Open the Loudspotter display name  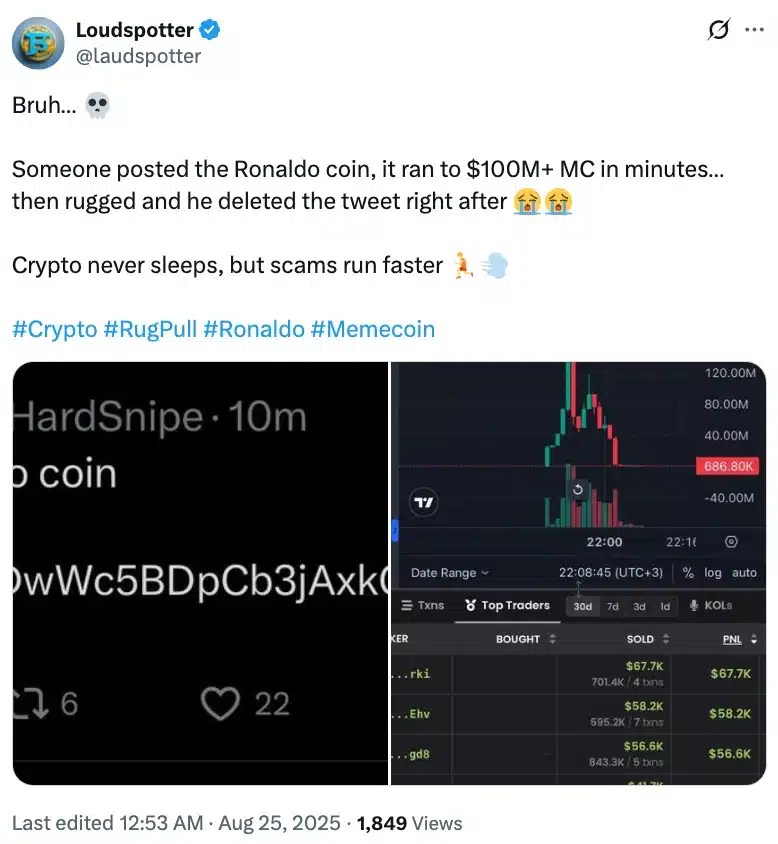(x=135, y=31)
